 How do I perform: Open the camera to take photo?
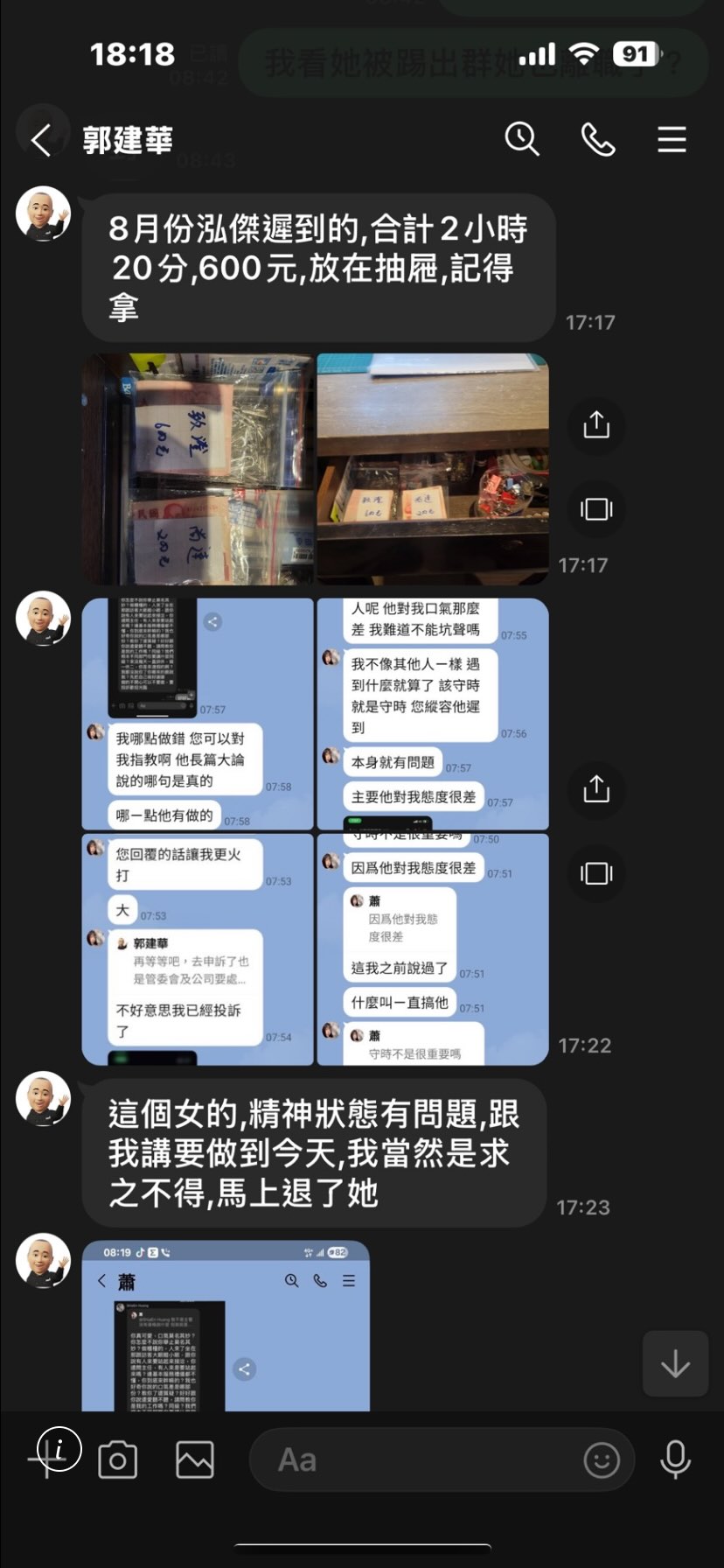tap(118, 1460)
